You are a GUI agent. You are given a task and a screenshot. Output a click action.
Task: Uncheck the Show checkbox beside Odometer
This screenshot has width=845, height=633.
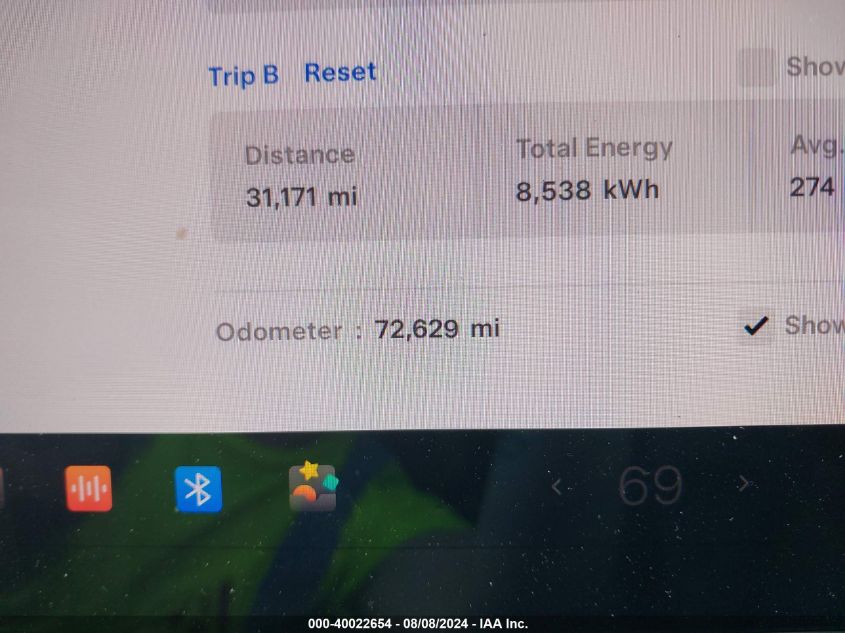tap(756, 325)
